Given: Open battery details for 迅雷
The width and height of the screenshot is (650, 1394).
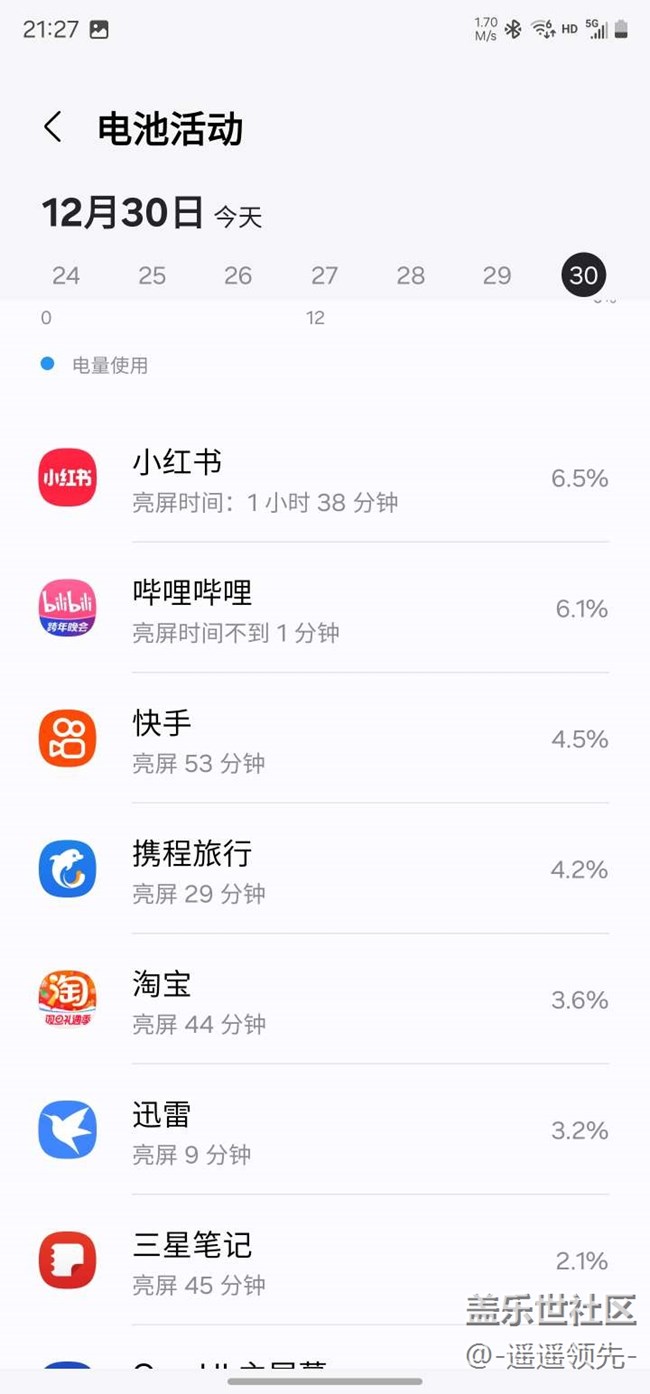Looking at the screenshot, I should 325,1130.
